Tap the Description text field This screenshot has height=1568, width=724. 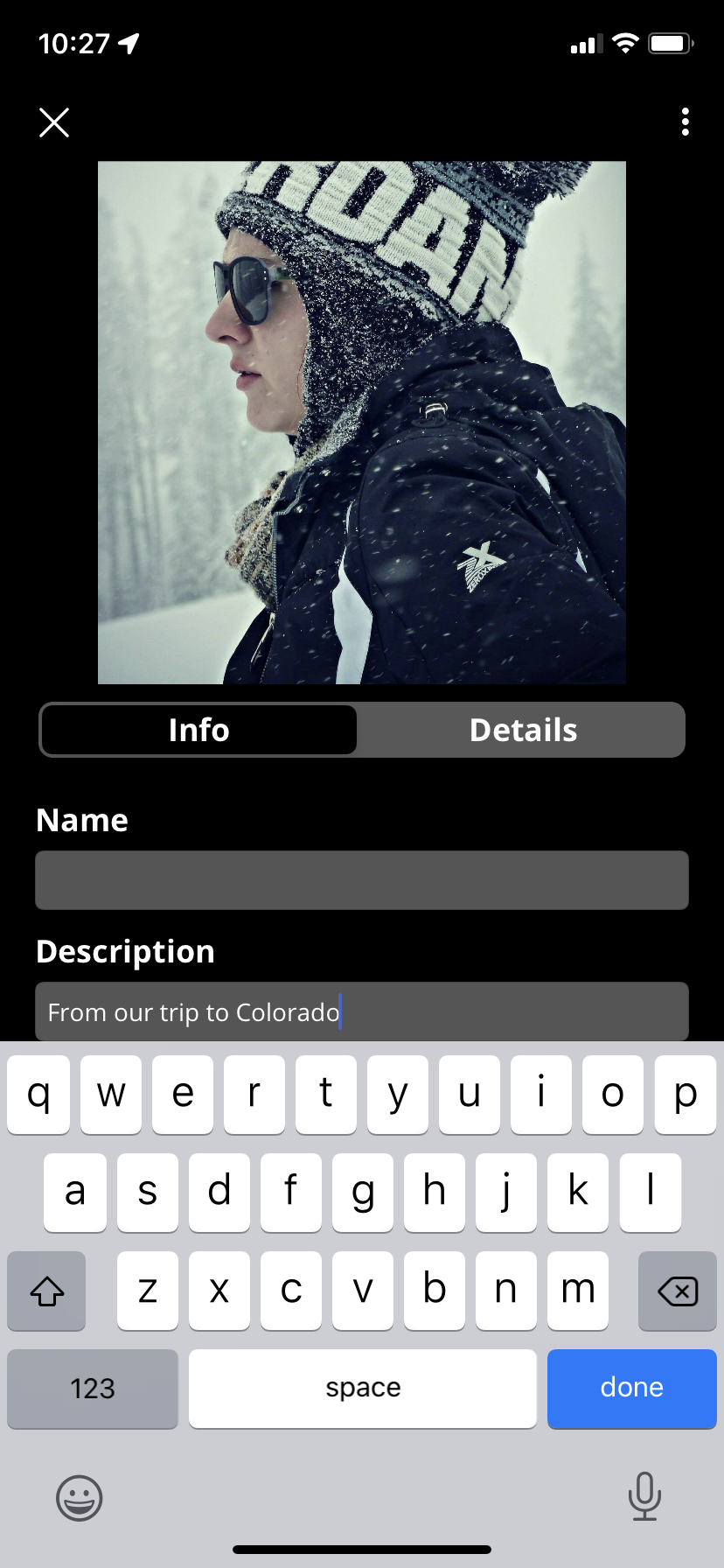(362, 1011)
